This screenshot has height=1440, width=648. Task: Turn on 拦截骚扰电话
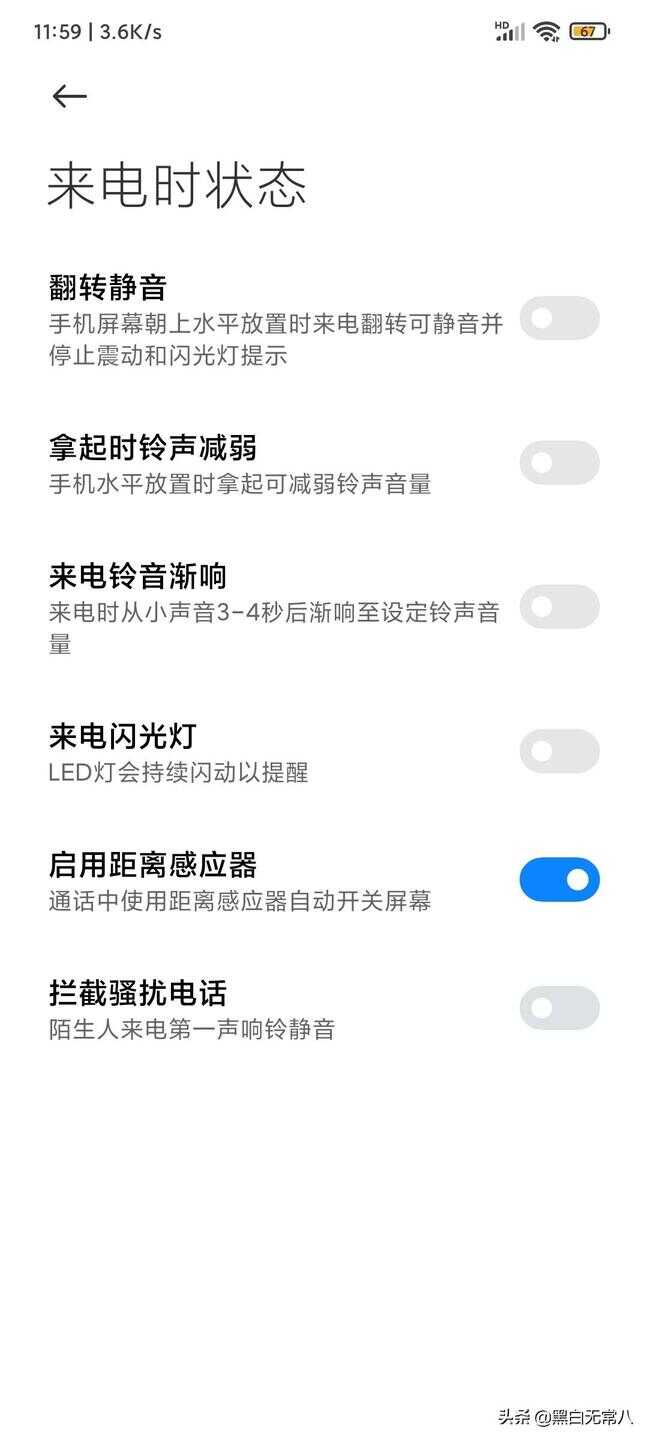tap(559, 1008)
